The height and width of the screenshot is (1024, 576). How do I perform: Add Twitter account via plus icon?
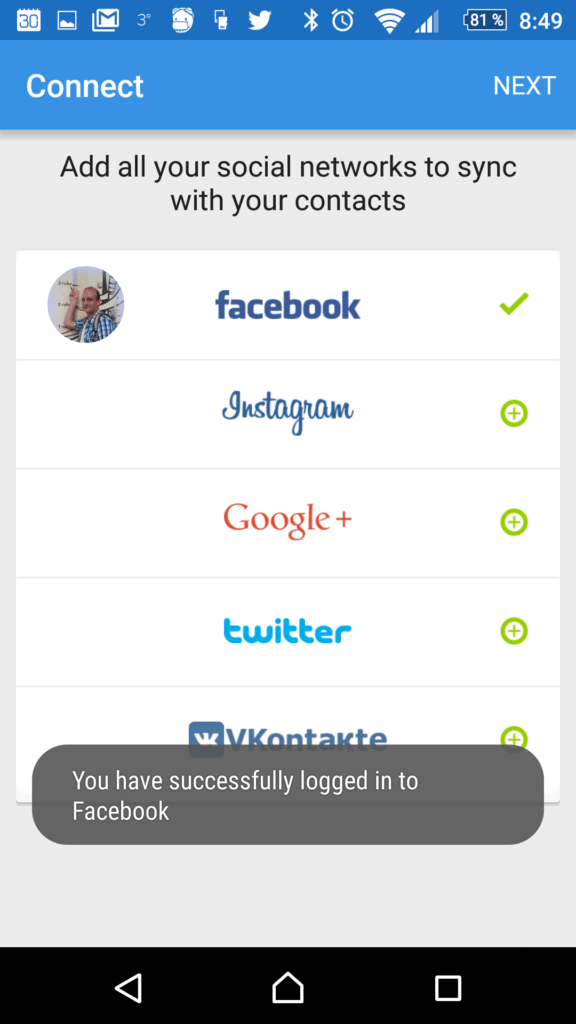tap(513, 631)
